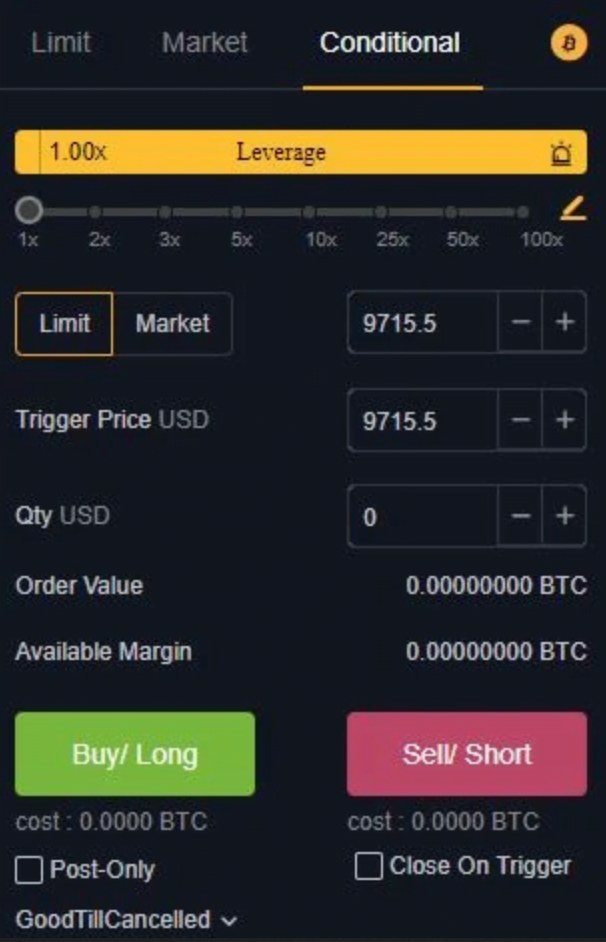This screenshot has height=942, width=606.
Task: Tap the Sell/ Short button
Action: [x=467, y=754]
